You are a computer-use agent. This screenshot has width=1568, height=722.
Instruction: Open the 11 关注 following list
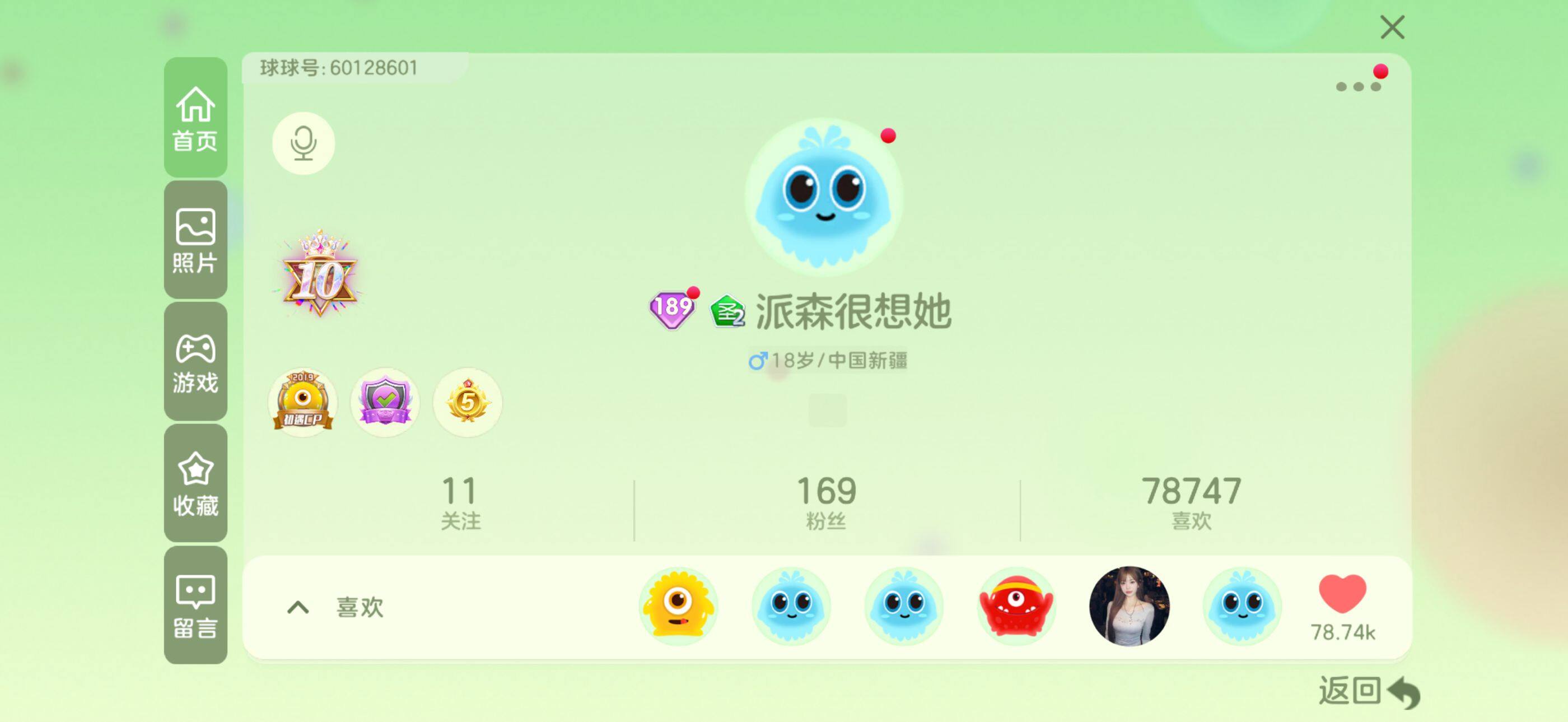(x=460, y=503)
